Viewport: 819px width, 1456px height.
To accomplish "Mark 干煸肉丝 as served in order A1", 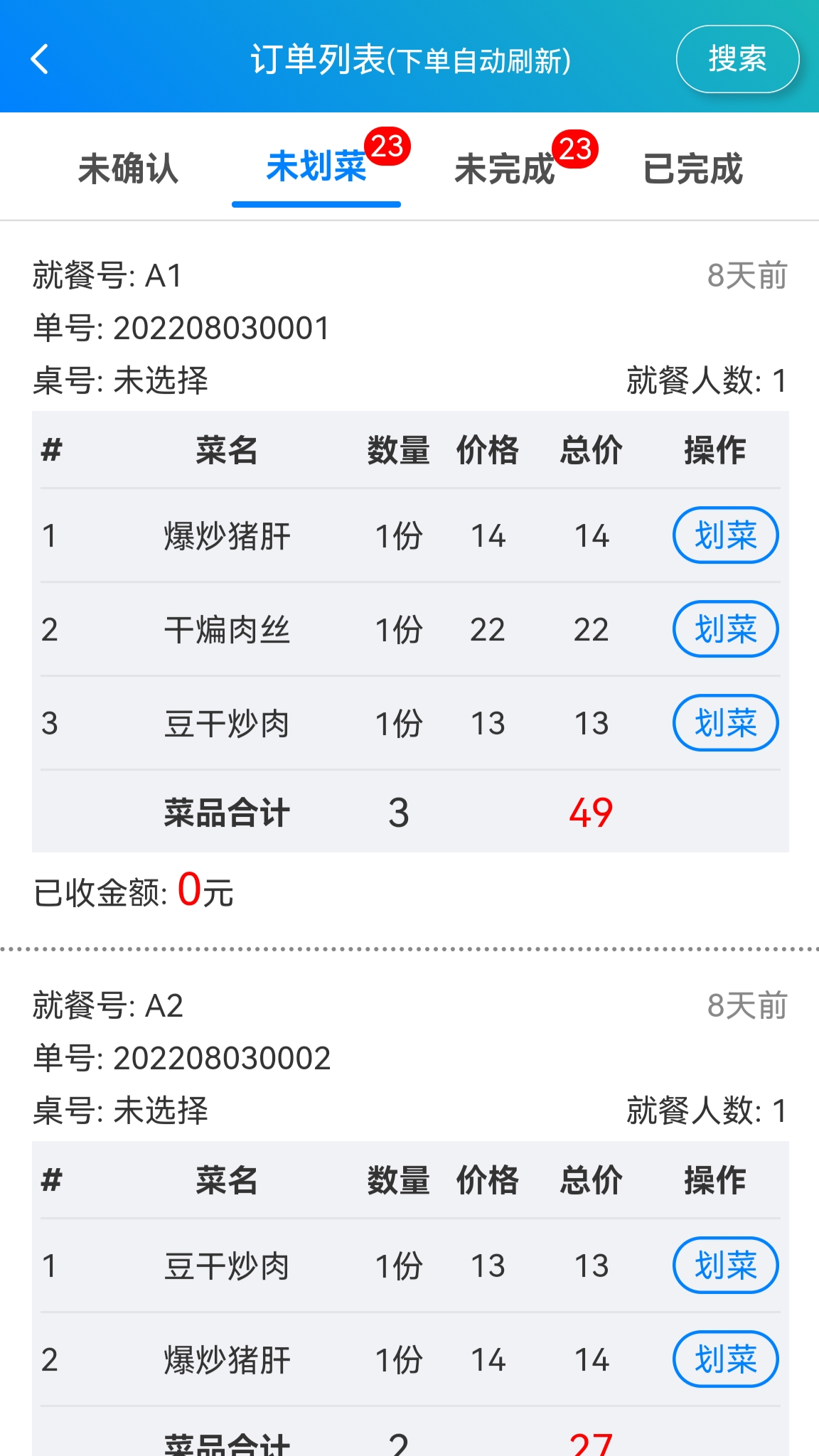I will (x=724, y=629).
